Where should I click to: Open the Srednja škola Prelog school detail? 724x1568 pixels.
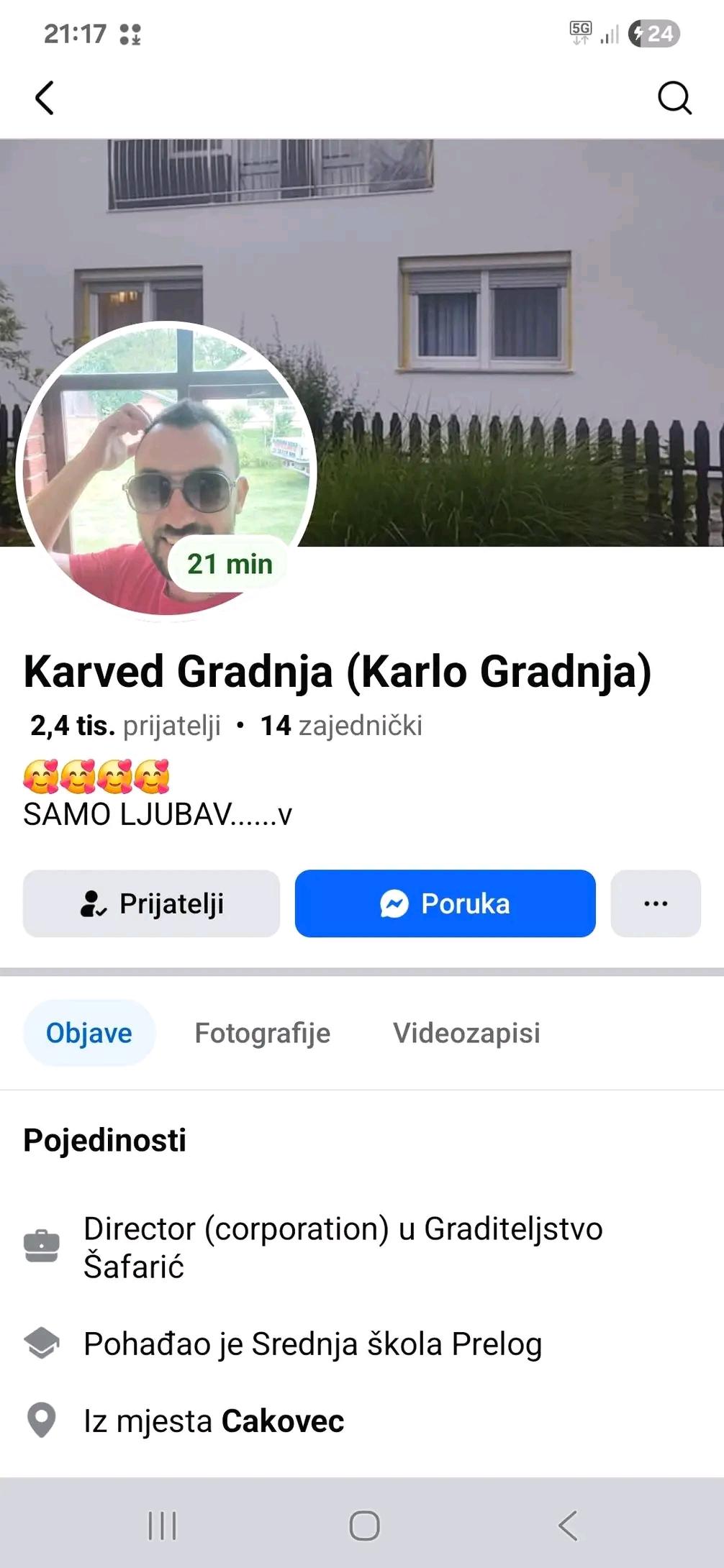tap(312, 1344)
